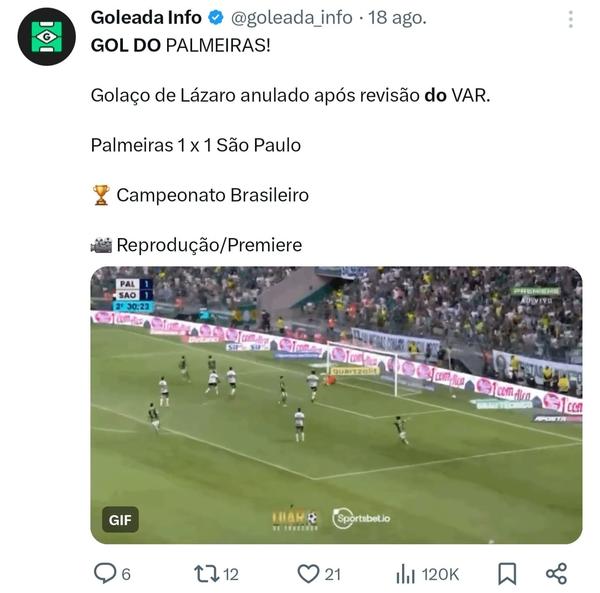Play the Palmeiras goal GIF

(x=336, y=404)
